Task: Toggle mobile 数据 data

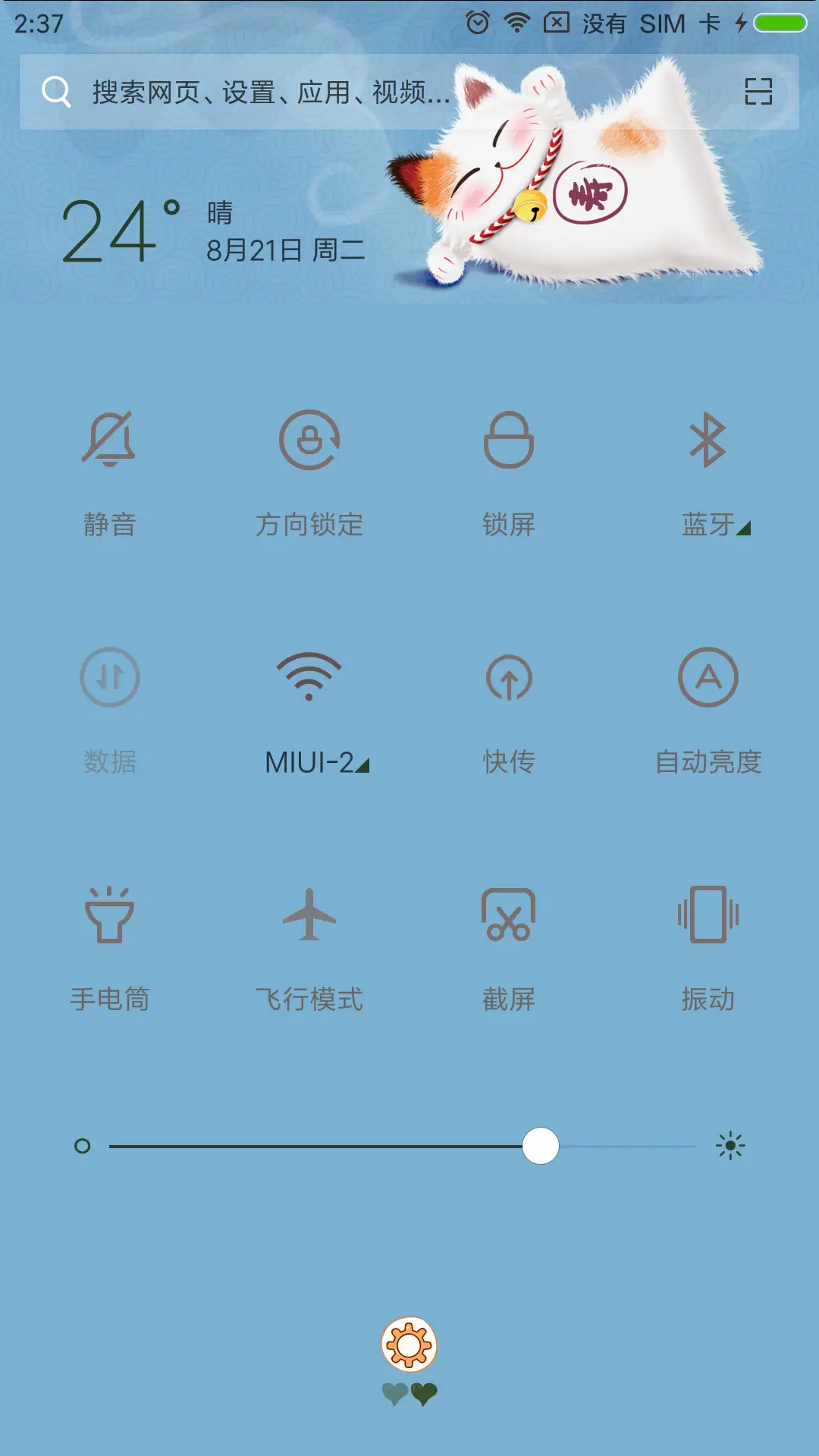Action: click(x=111, y=686)
